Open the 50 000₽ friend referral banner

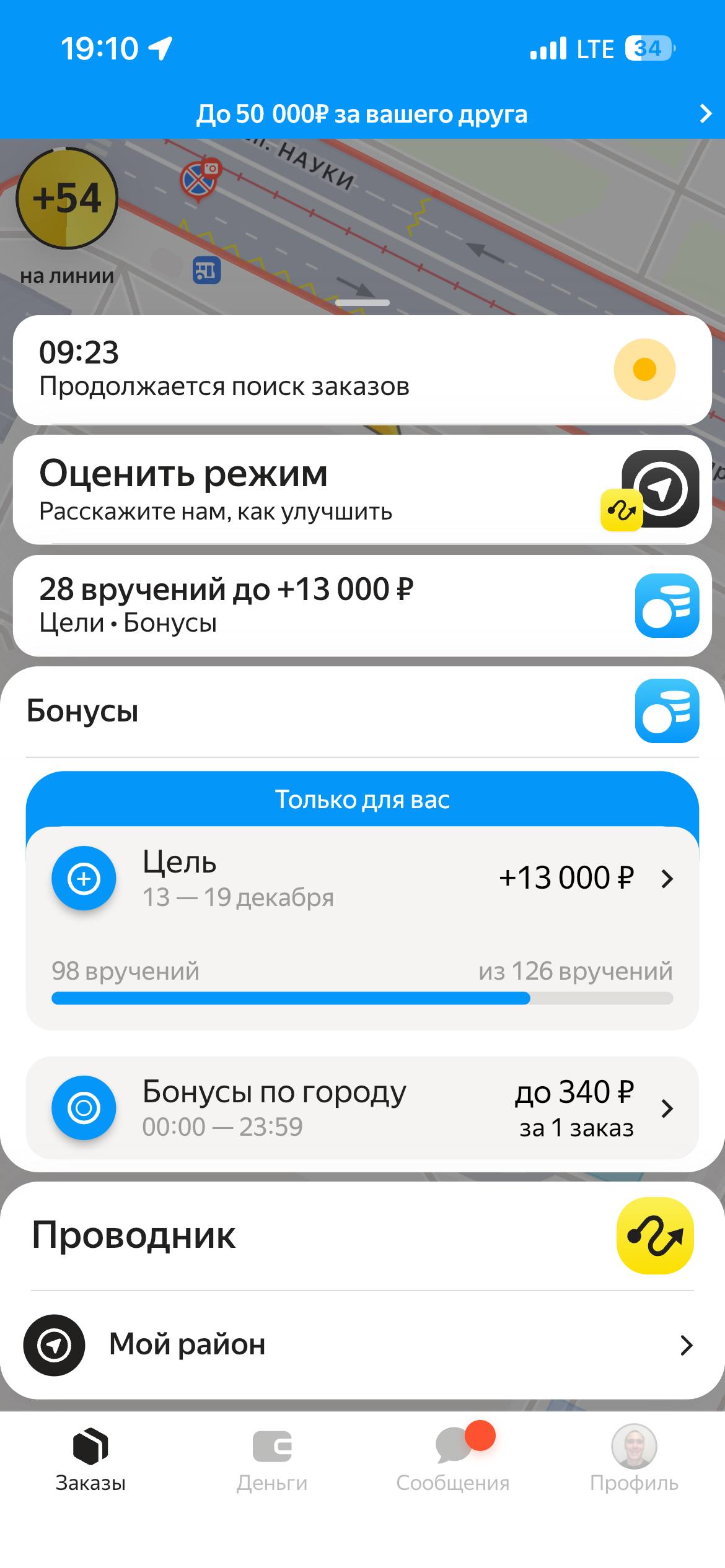click(x=362, y=115)
